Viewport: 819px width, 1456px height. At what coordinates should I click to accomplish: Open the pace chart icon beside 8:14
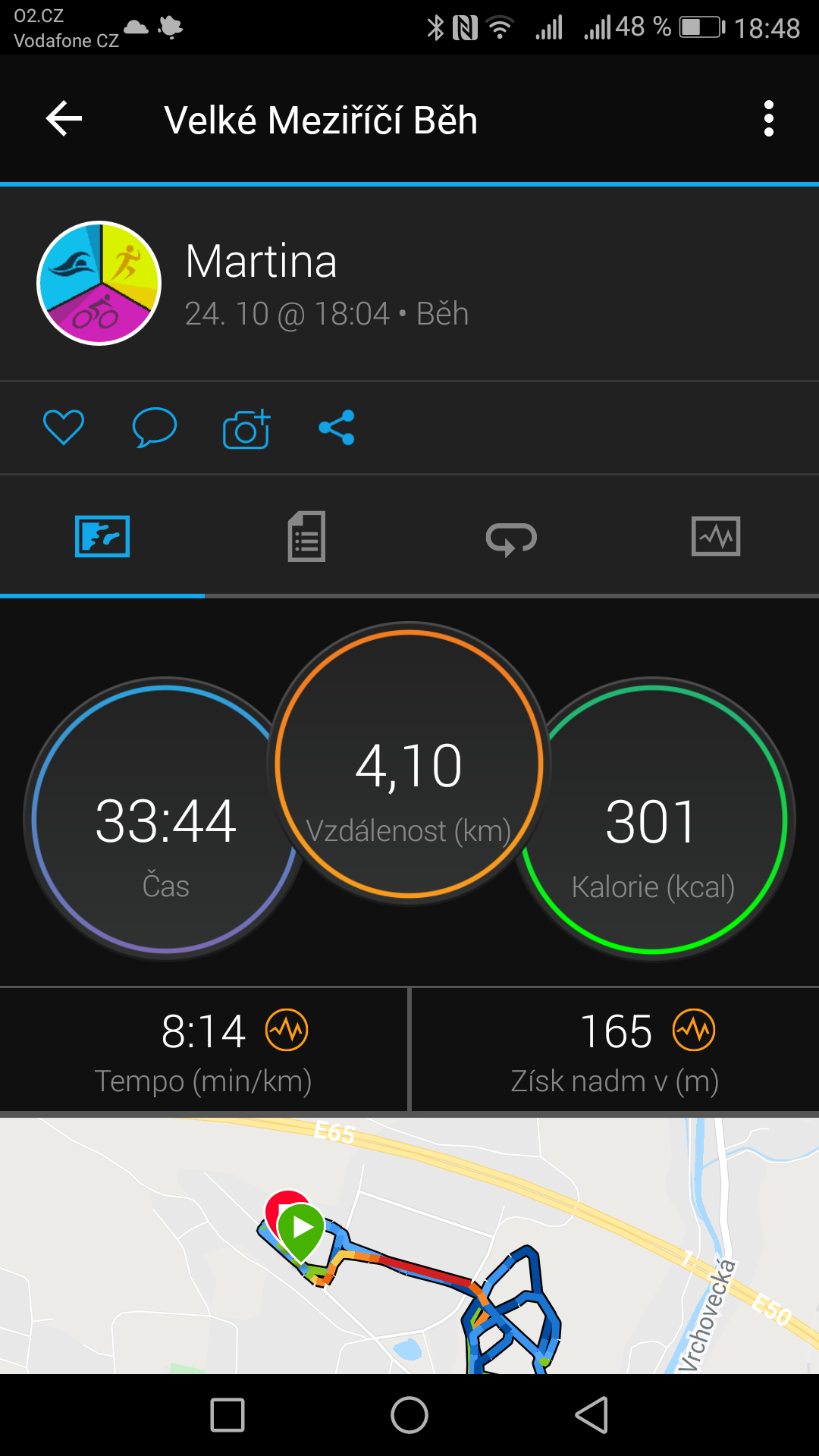coord(287,1030)
